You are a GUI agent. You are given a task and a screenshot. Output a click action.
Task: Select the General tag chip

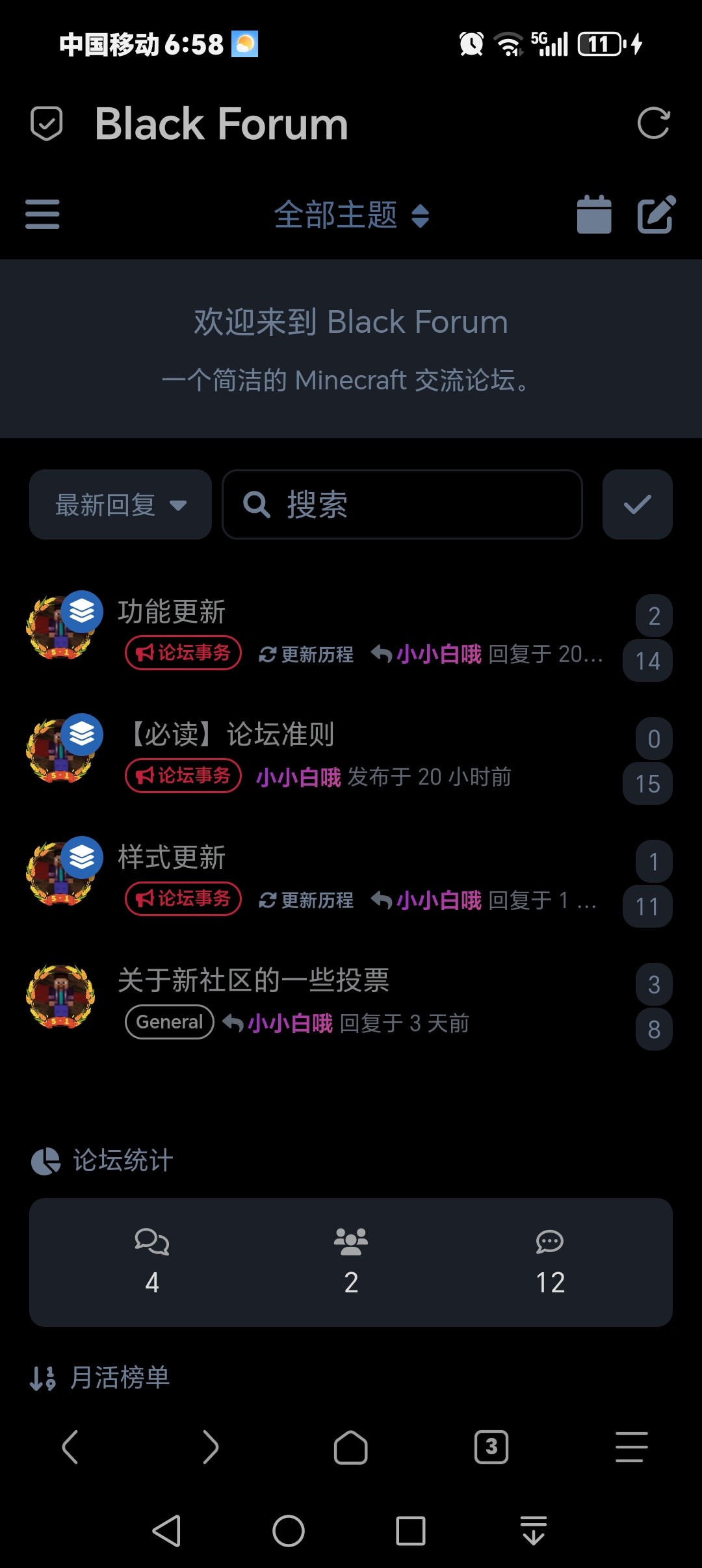pyautogui.click(x=170, y=1023)
